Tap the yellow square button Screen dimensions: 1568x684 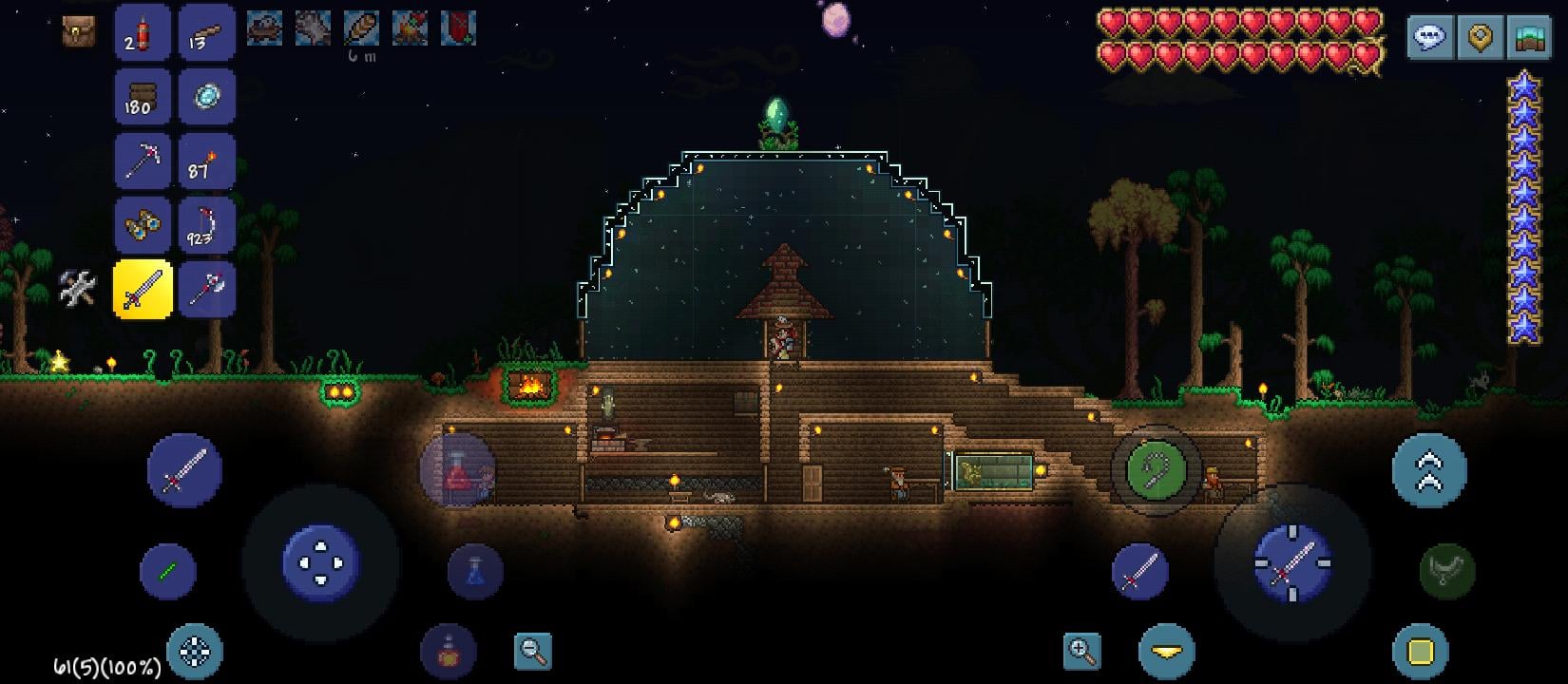coord(1420,652)
